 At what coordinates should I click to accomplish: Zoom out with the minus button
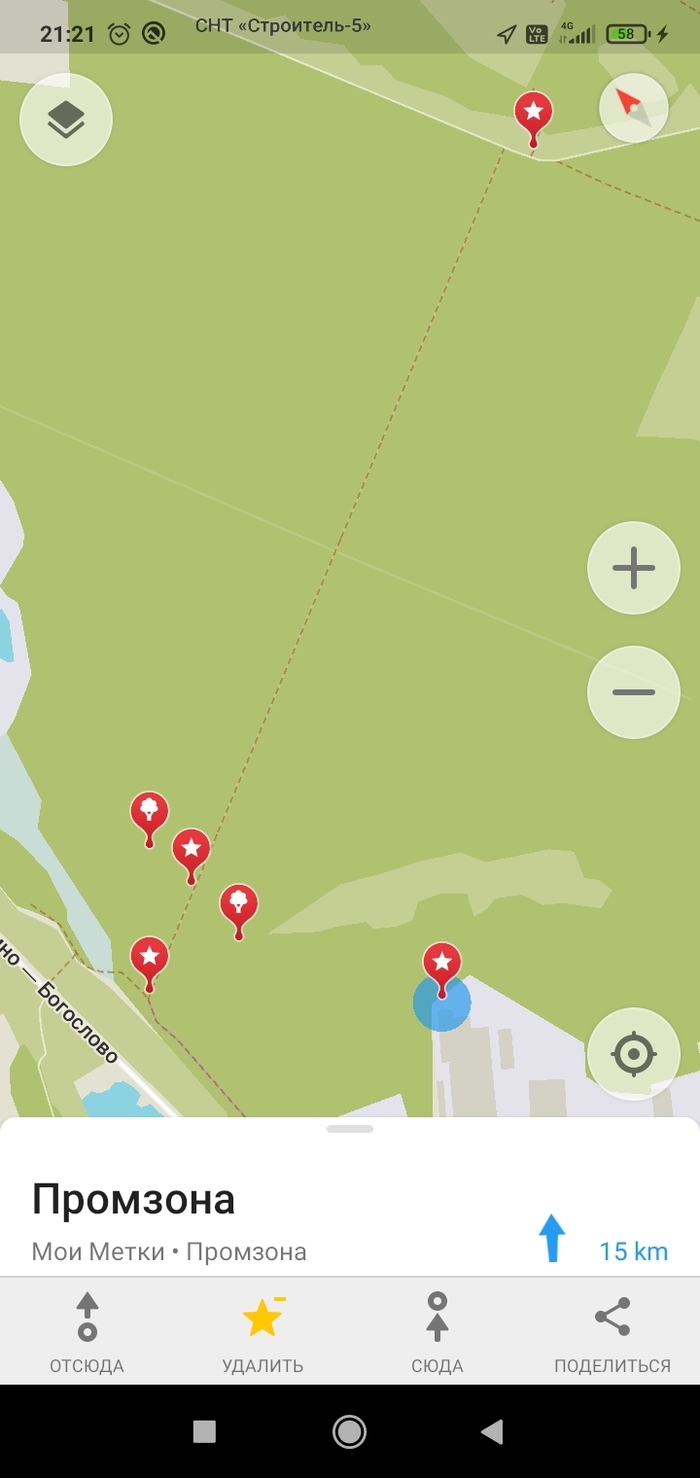tap(633, 692)
